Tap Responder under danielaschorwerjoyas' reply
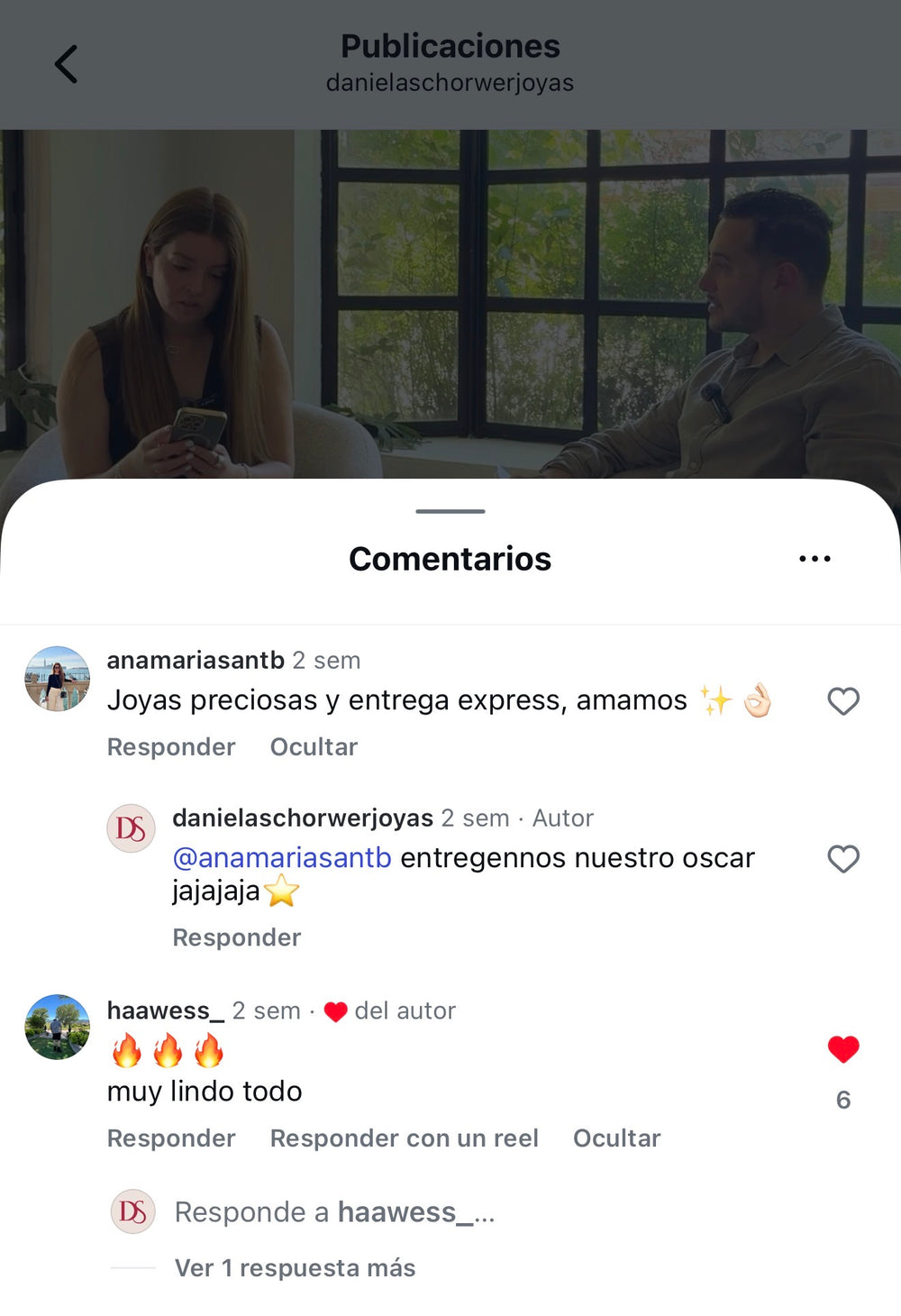 (237, 937)
